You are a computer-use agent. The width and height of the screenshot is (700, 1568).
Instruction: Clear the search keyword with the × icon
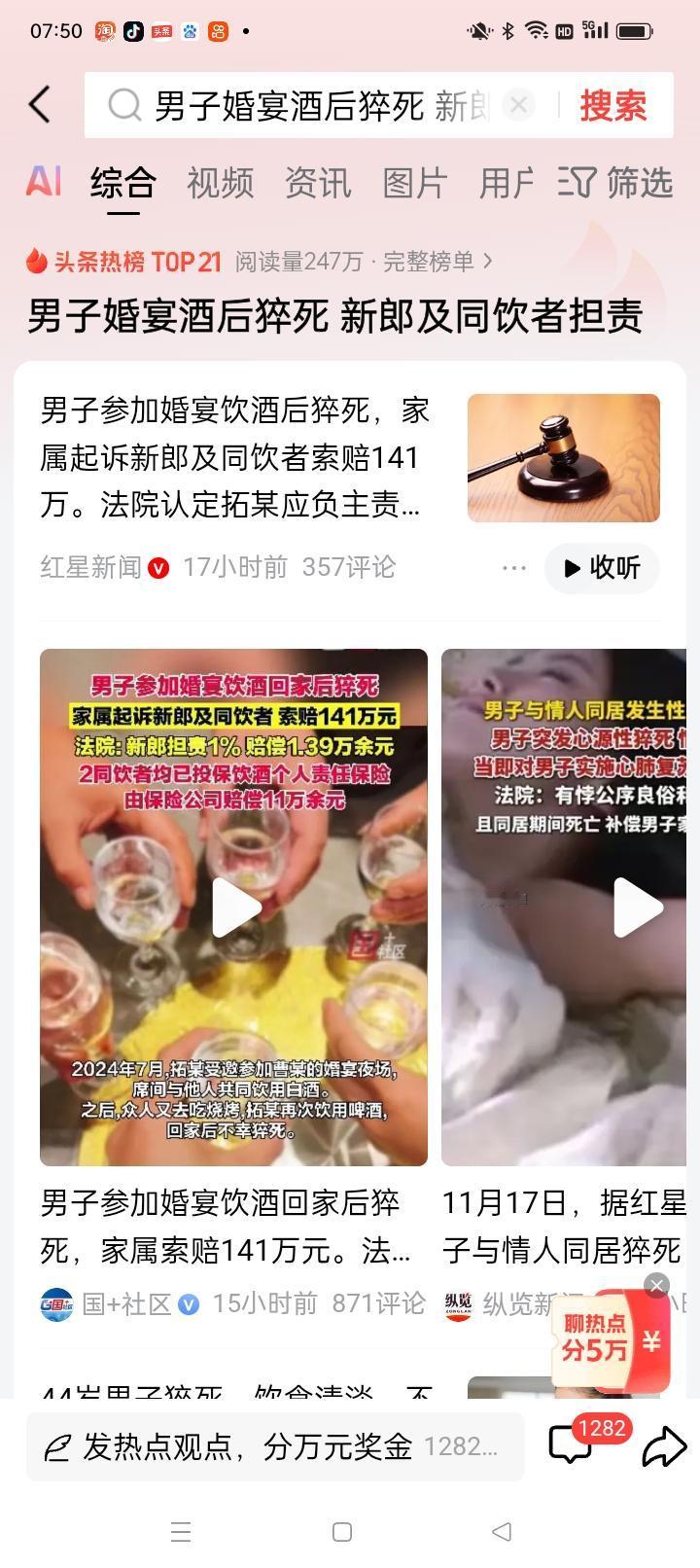pyautogui.click(x=518, y=105)
